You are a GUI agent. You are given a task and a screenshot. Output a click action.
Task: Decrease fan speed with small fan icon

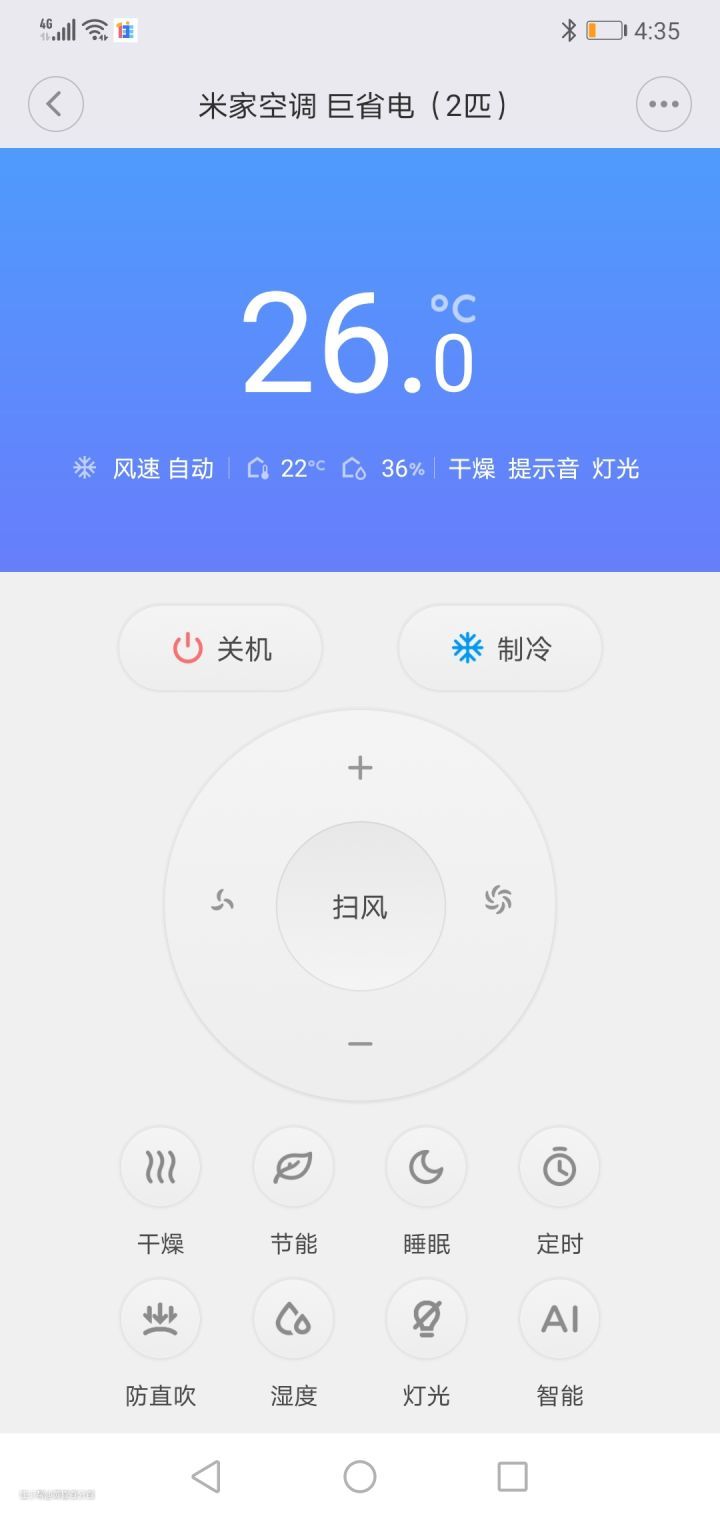pos(223,901)
